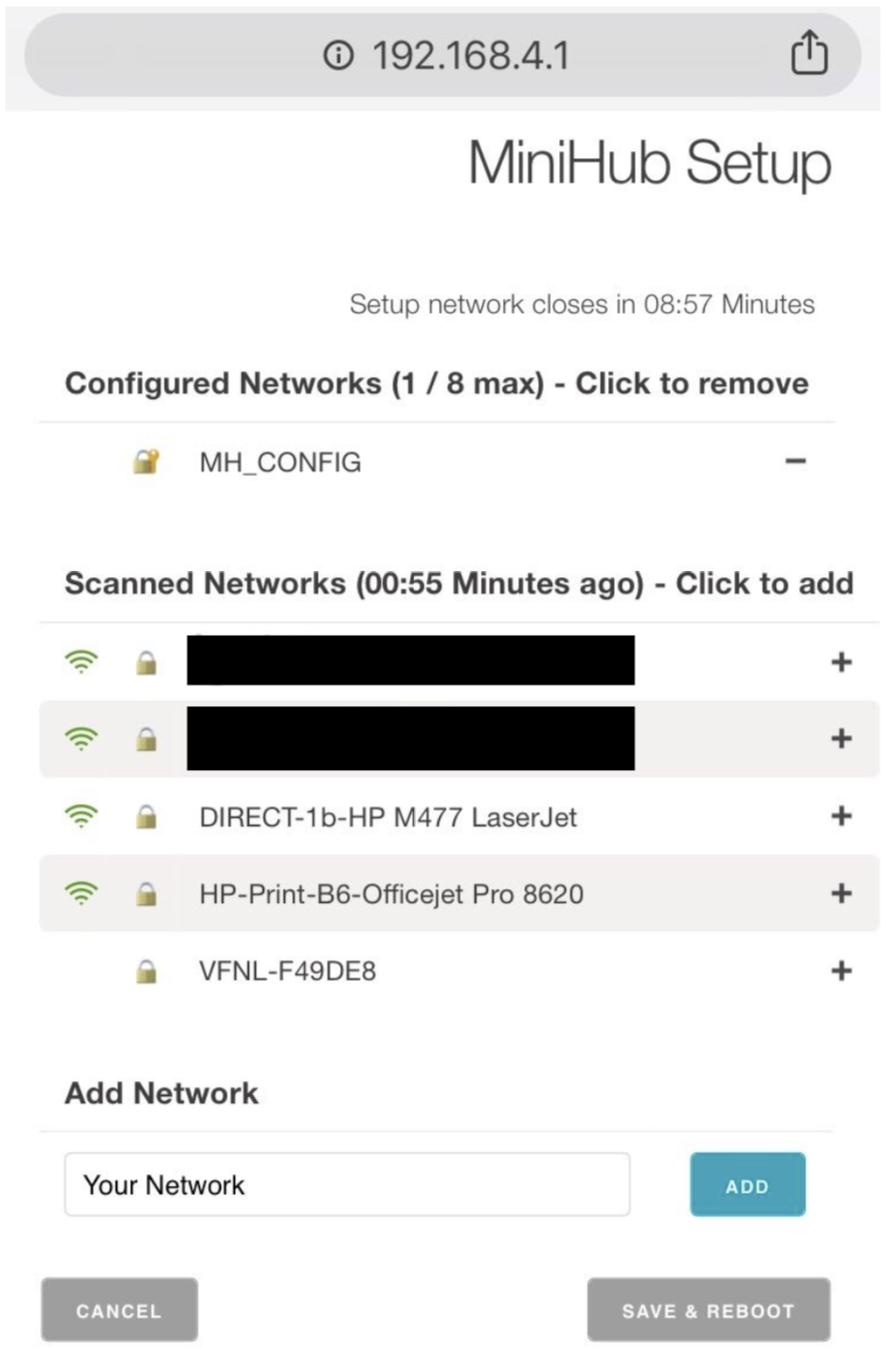Viewport: 886px width, 1350px height.
Task: Add the VFNL-F49DE8 network
Action: 841,970
